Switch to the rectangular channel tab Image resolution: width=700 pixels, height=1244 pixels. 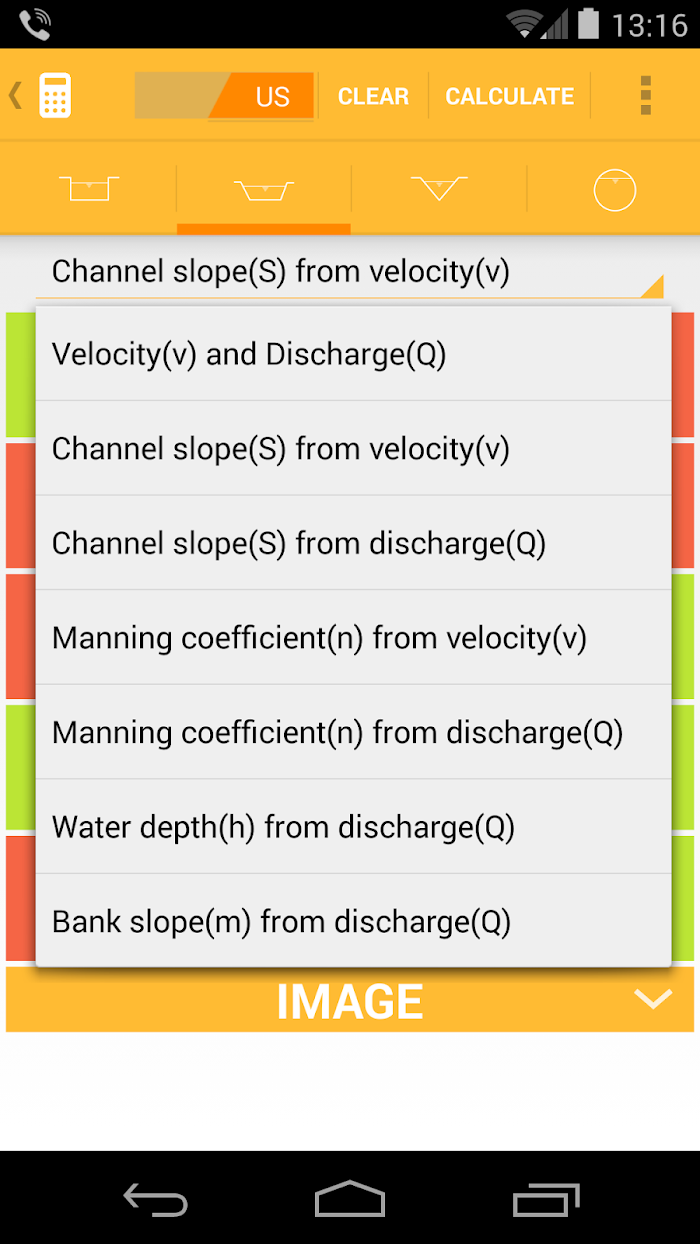(89, 188)
